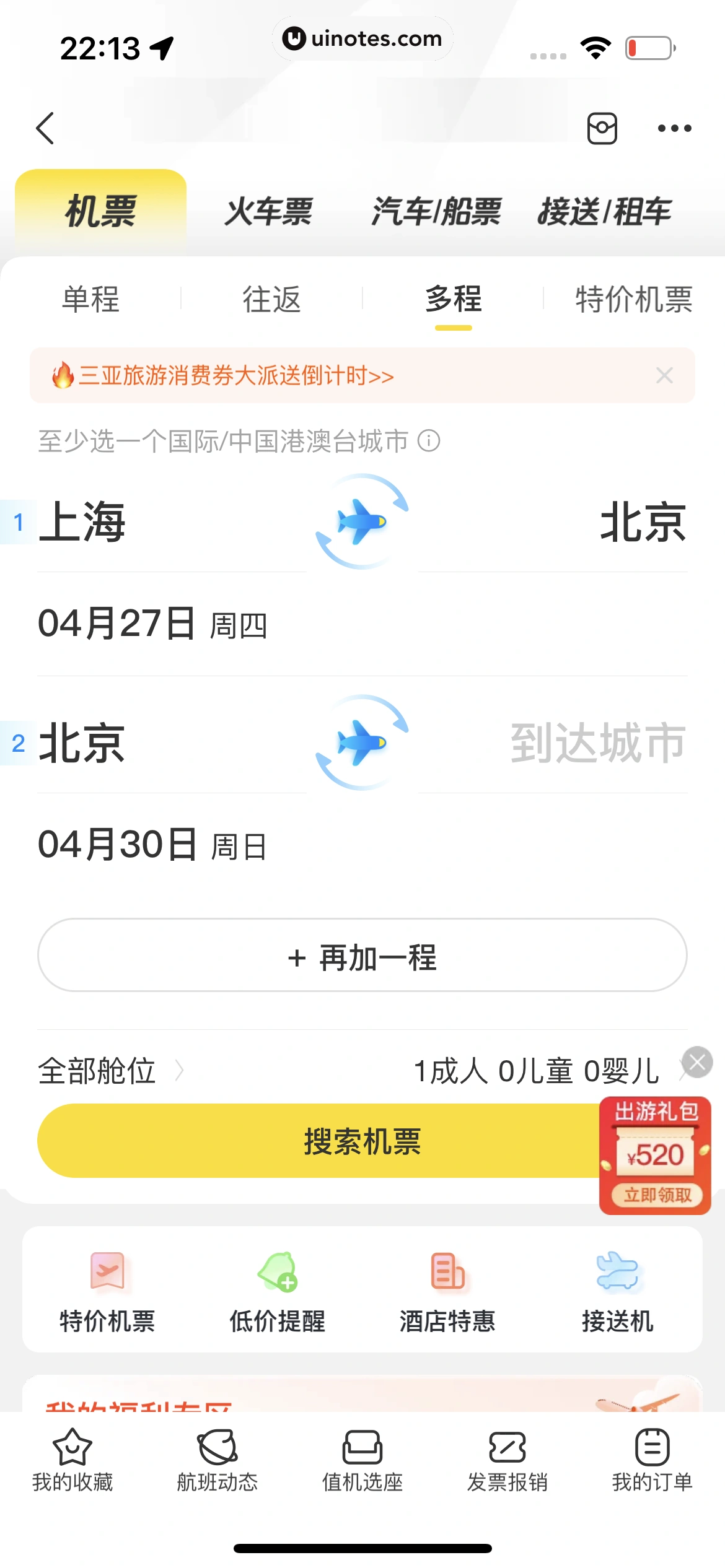Open the three-dot more menu
Image resolution: width=725 pixels, height=1568 pixels.
674,128
